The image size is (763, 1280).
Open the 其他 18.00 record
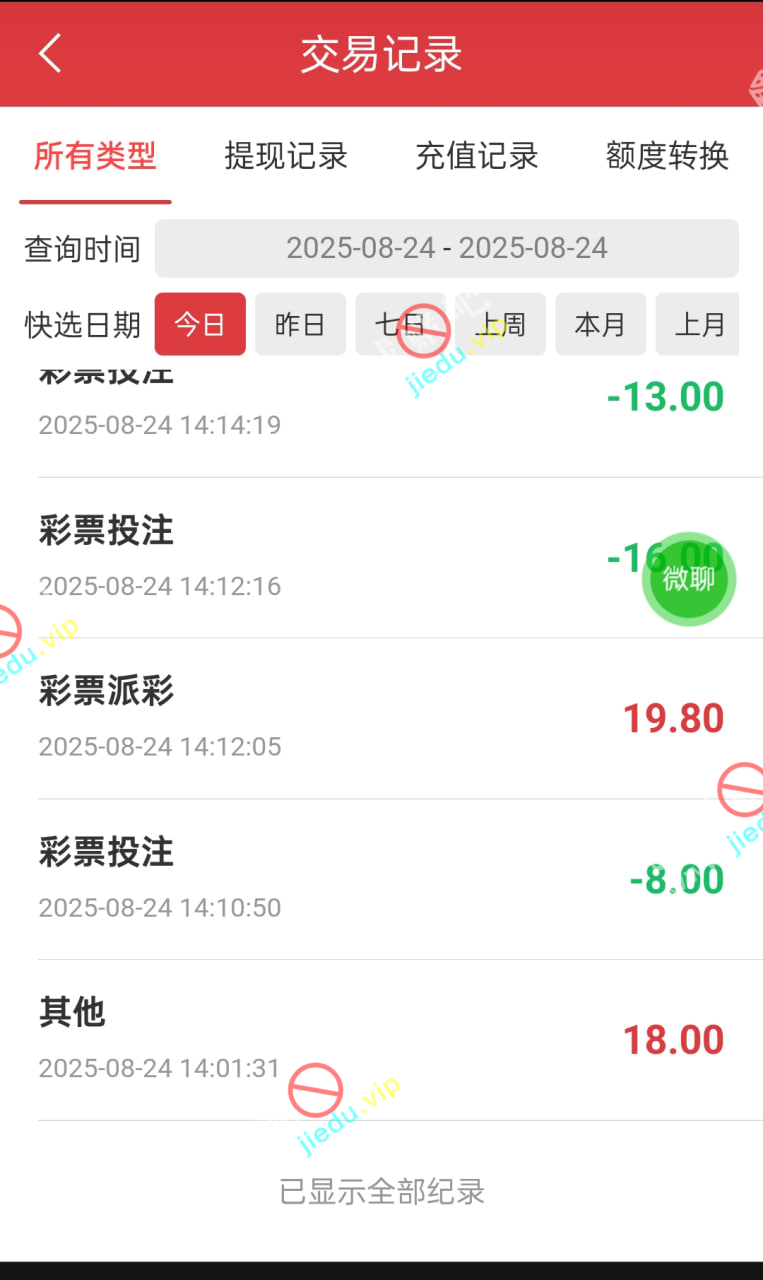(x=380, y=1039)
